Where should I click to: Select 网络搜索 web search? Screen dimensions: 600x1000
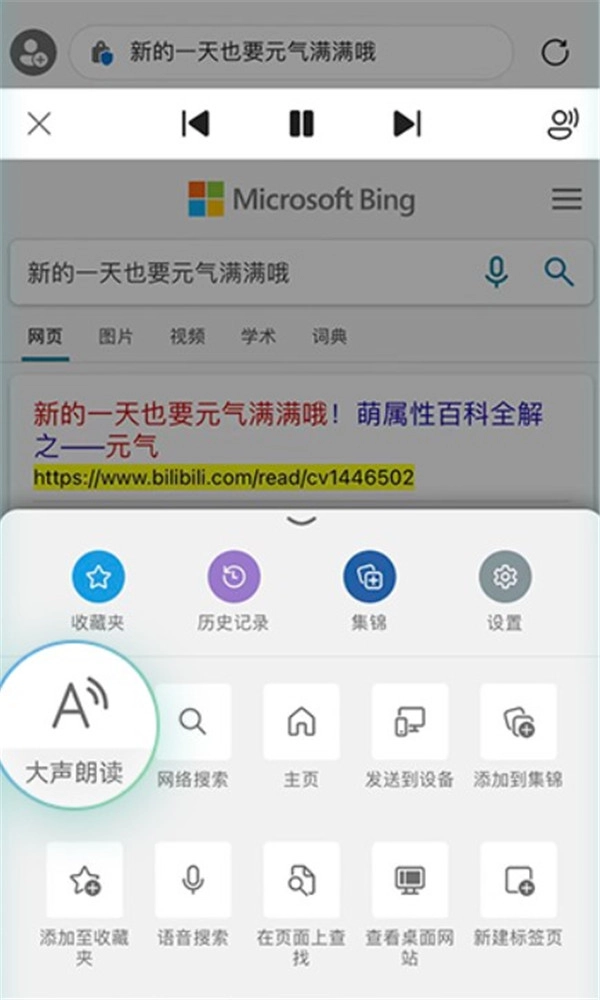(193, 722)
